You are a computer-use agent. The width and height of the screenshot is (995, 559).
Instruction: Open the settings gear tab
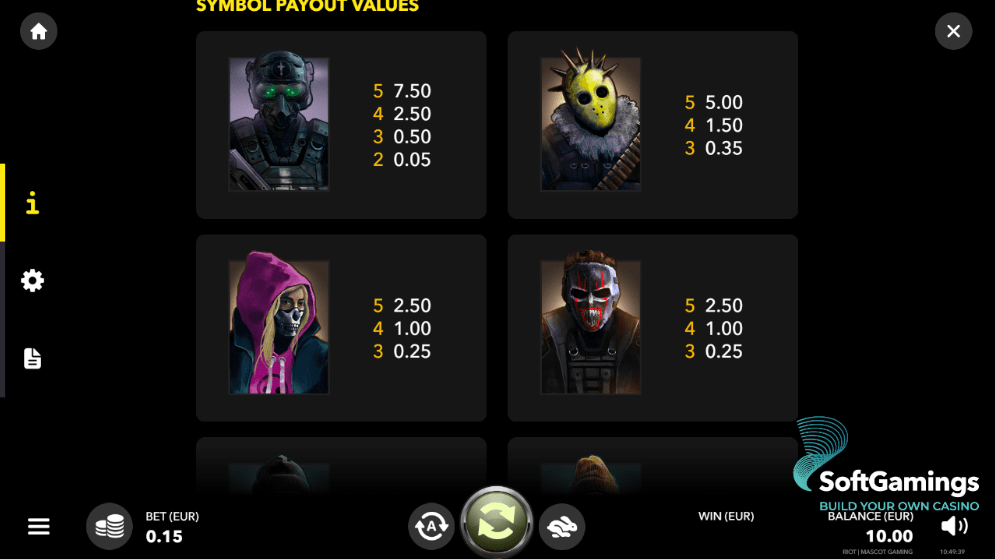pyautogui.click(x=32, y=281)
